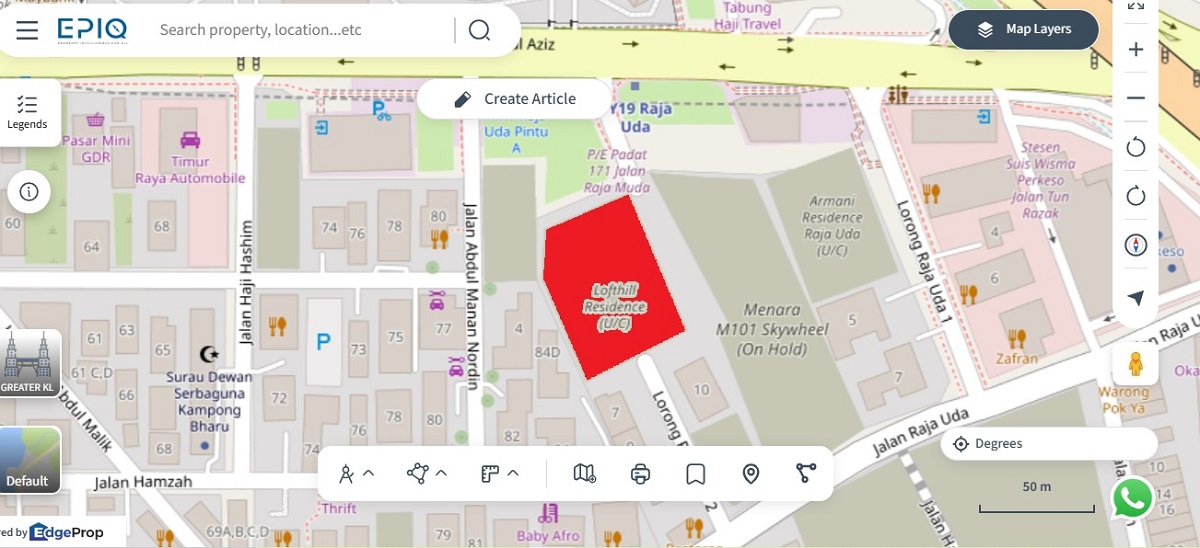Open the Degrees bearing control
Image resolution: width=1200 pixels, height=548 pixels.
tap(1048, 444)
